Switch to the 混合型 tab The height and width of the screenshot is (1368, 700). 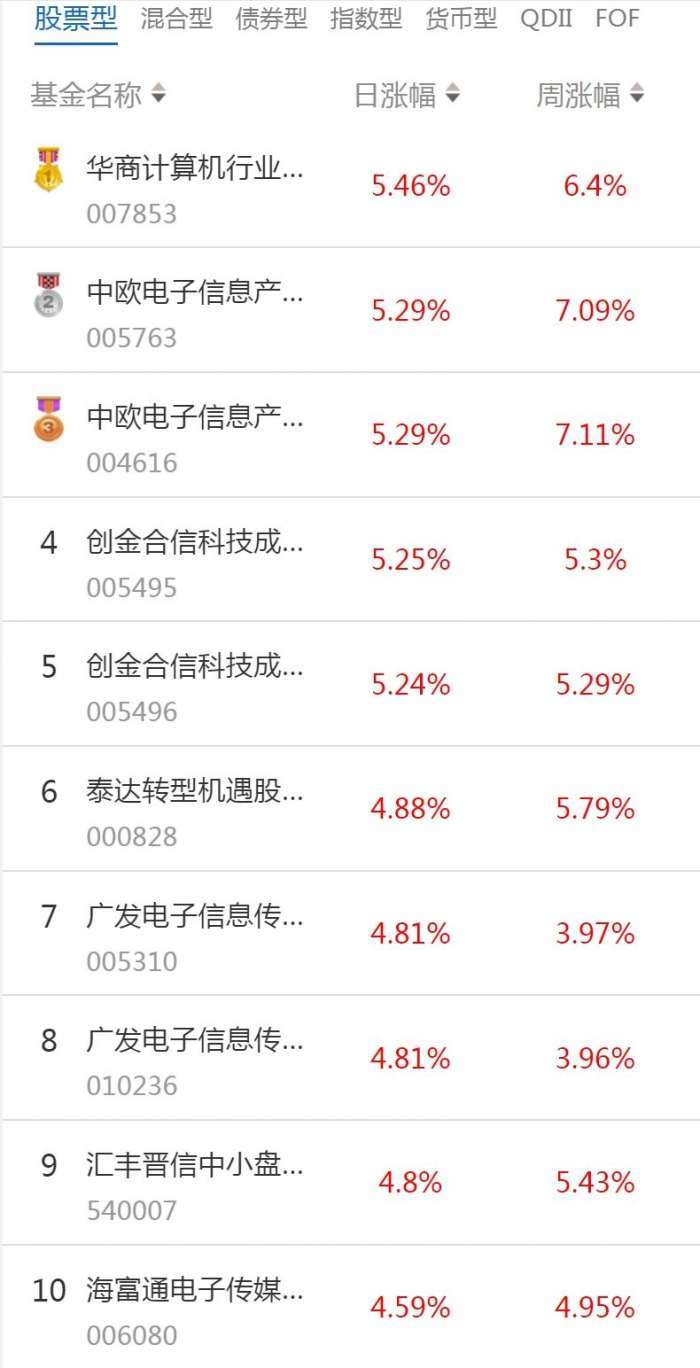(176, 18)
